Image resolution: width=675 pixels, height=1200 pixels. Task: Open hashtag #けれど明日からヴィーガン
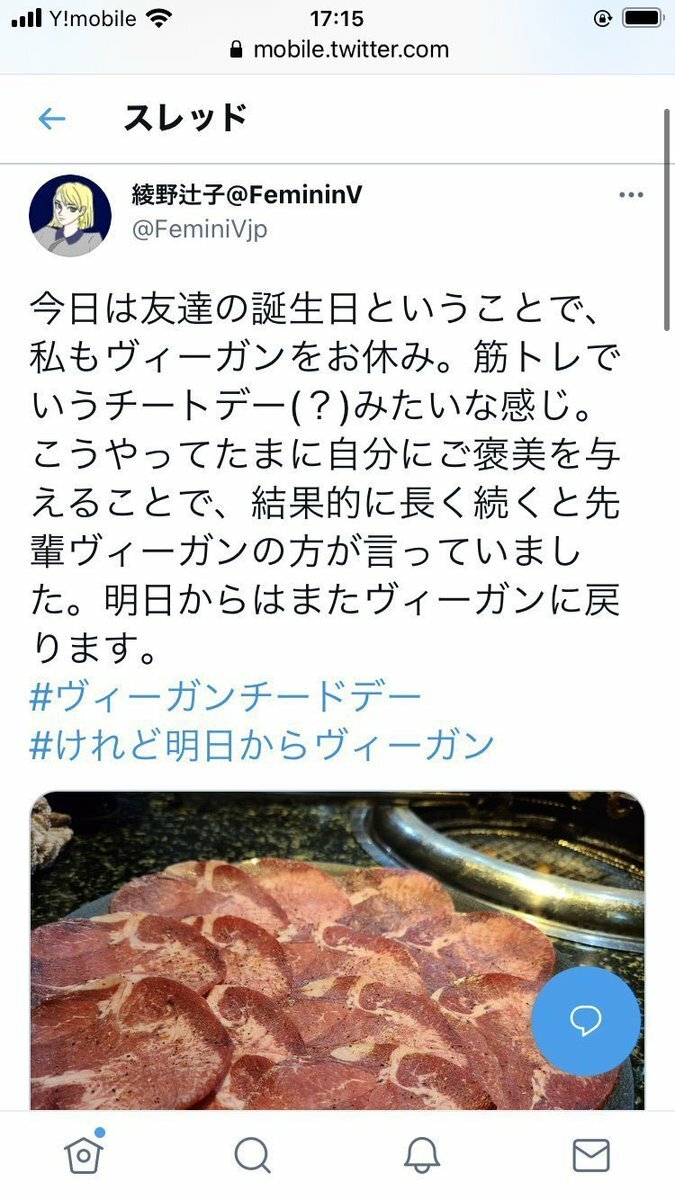pyautogui.click(x=262, y=744)
